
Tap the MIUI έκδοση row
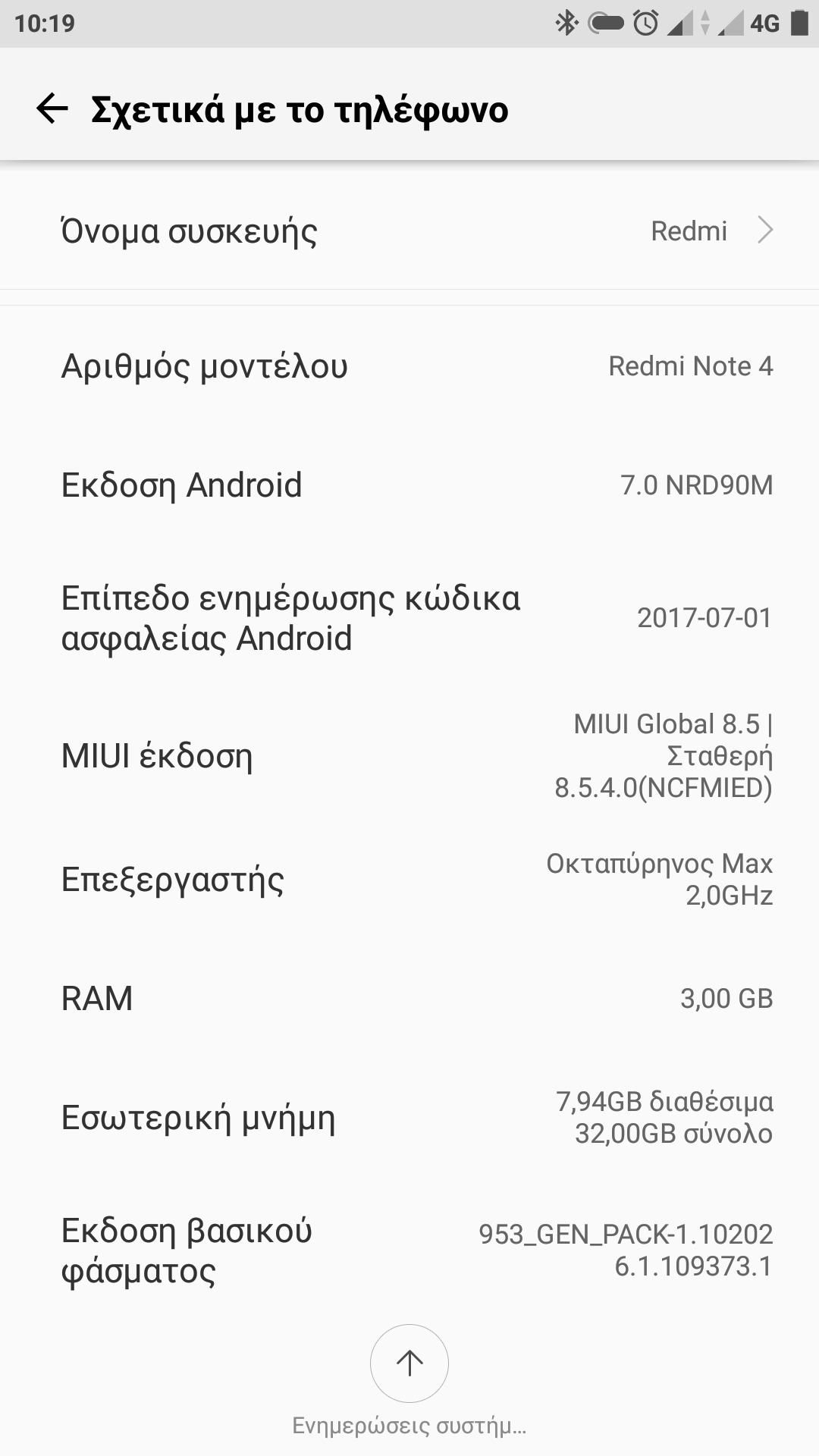(x=409, y=756)
